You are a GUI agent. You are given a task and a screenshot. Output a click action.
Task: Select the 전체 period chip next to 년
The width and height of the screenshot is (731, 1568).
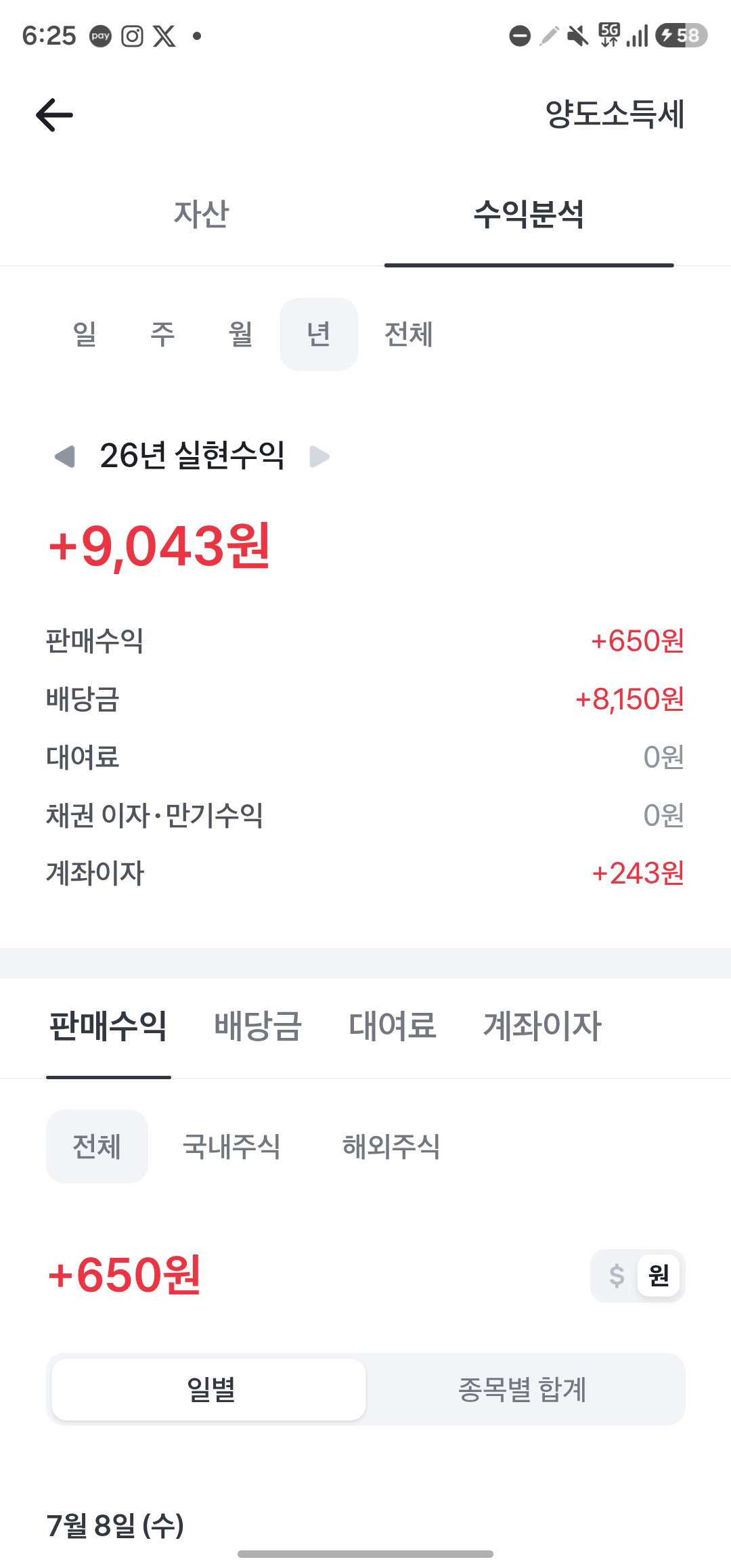(x=408, y=334)
